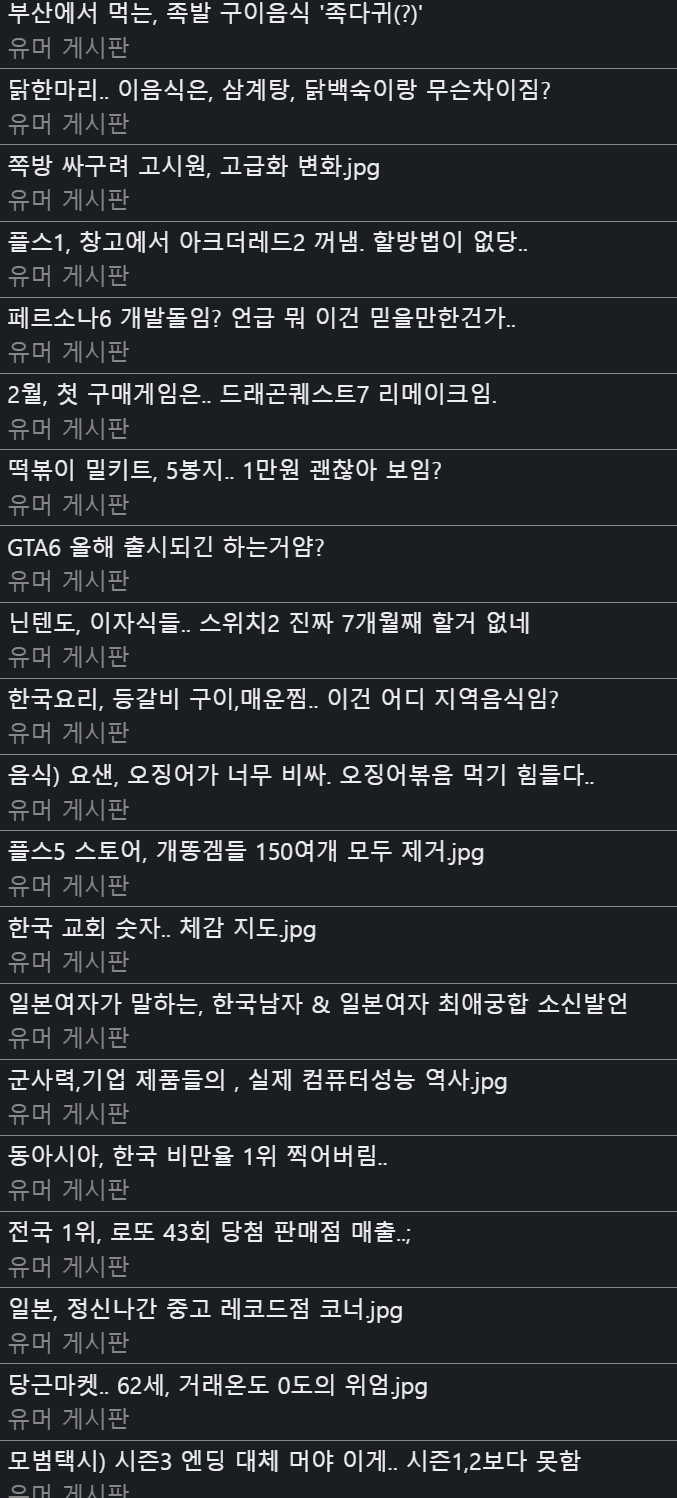Read the 일본여자가 말하는 최애궁합 post
The width and height of the screenshot is (677, 1498).
318,1005
